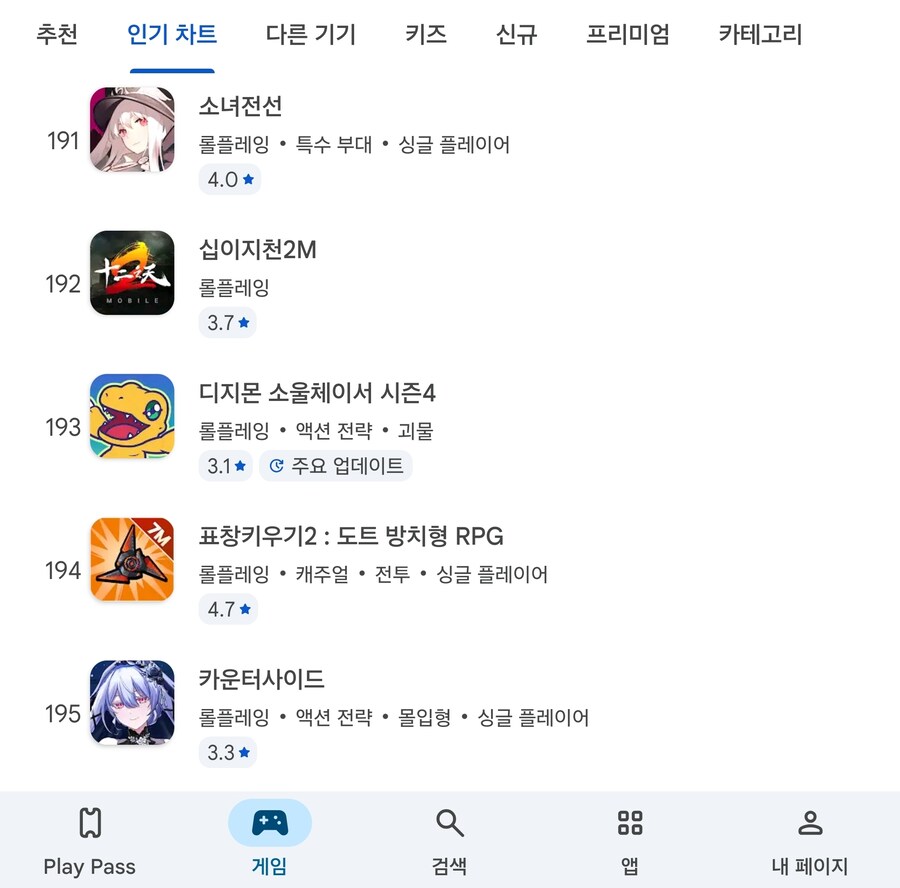Open 내 페이지 profile section

point(810,841)
